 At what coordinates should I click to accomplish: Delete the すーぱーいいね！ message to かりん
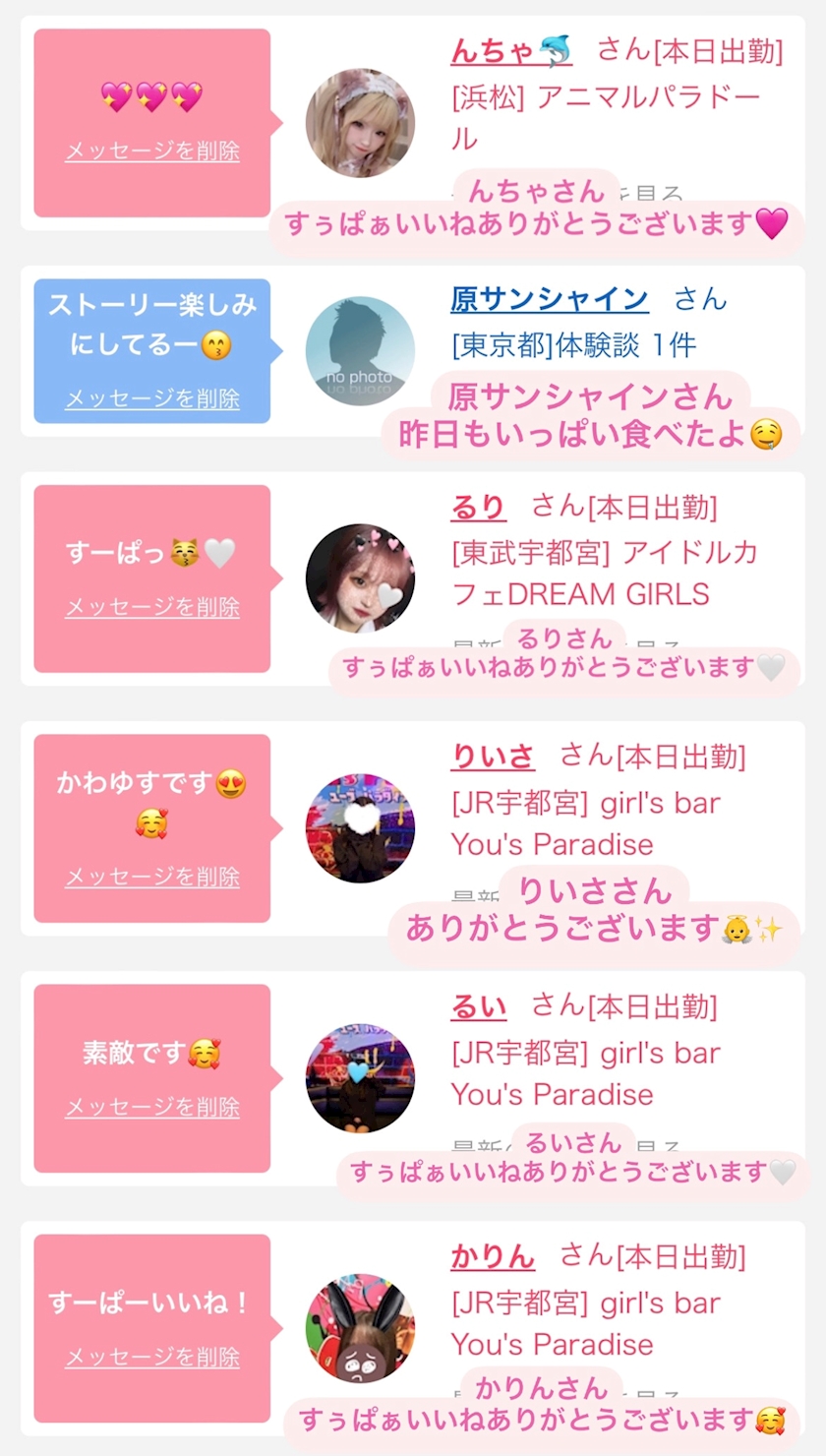pyautogui.click(x=152, y=1358)
